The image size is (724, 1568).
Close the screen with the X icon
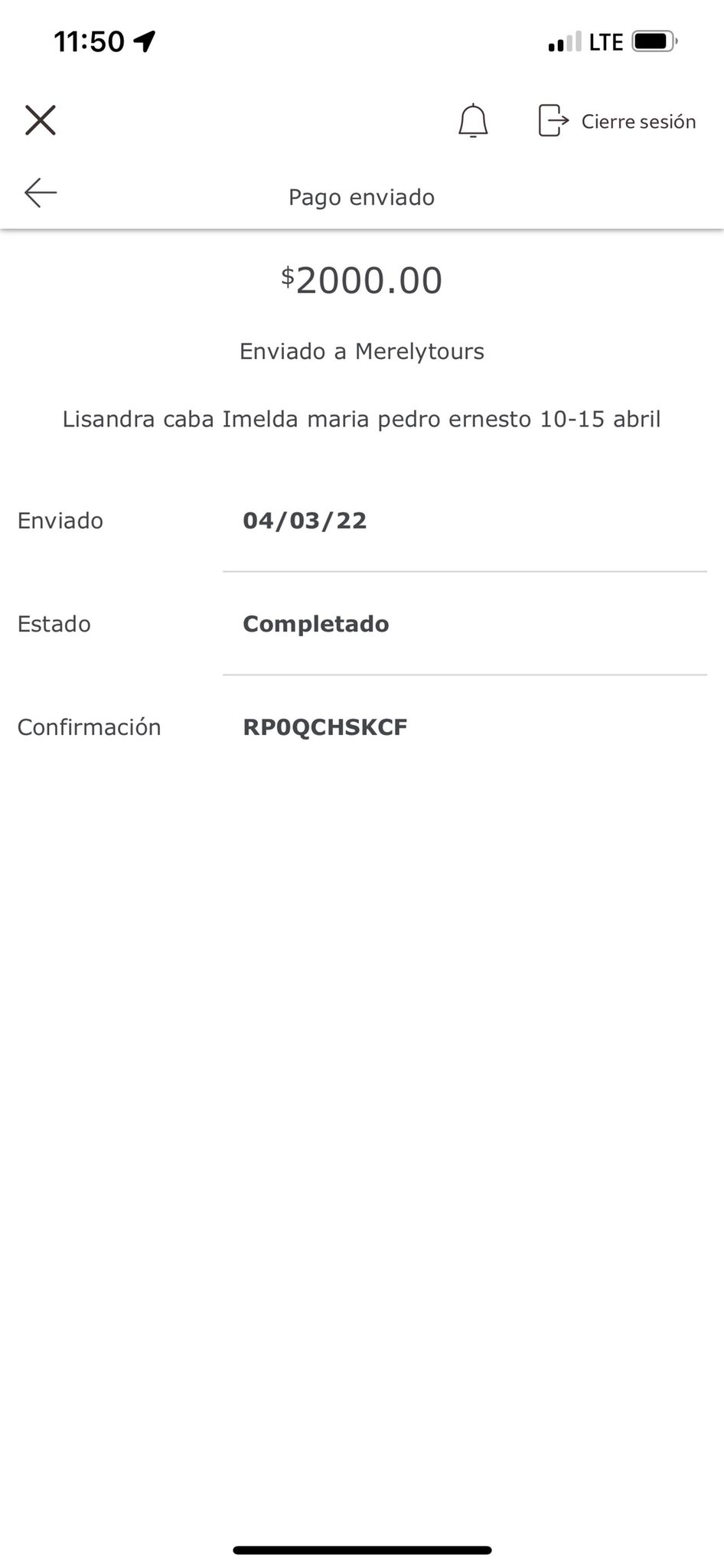point(41,120)
